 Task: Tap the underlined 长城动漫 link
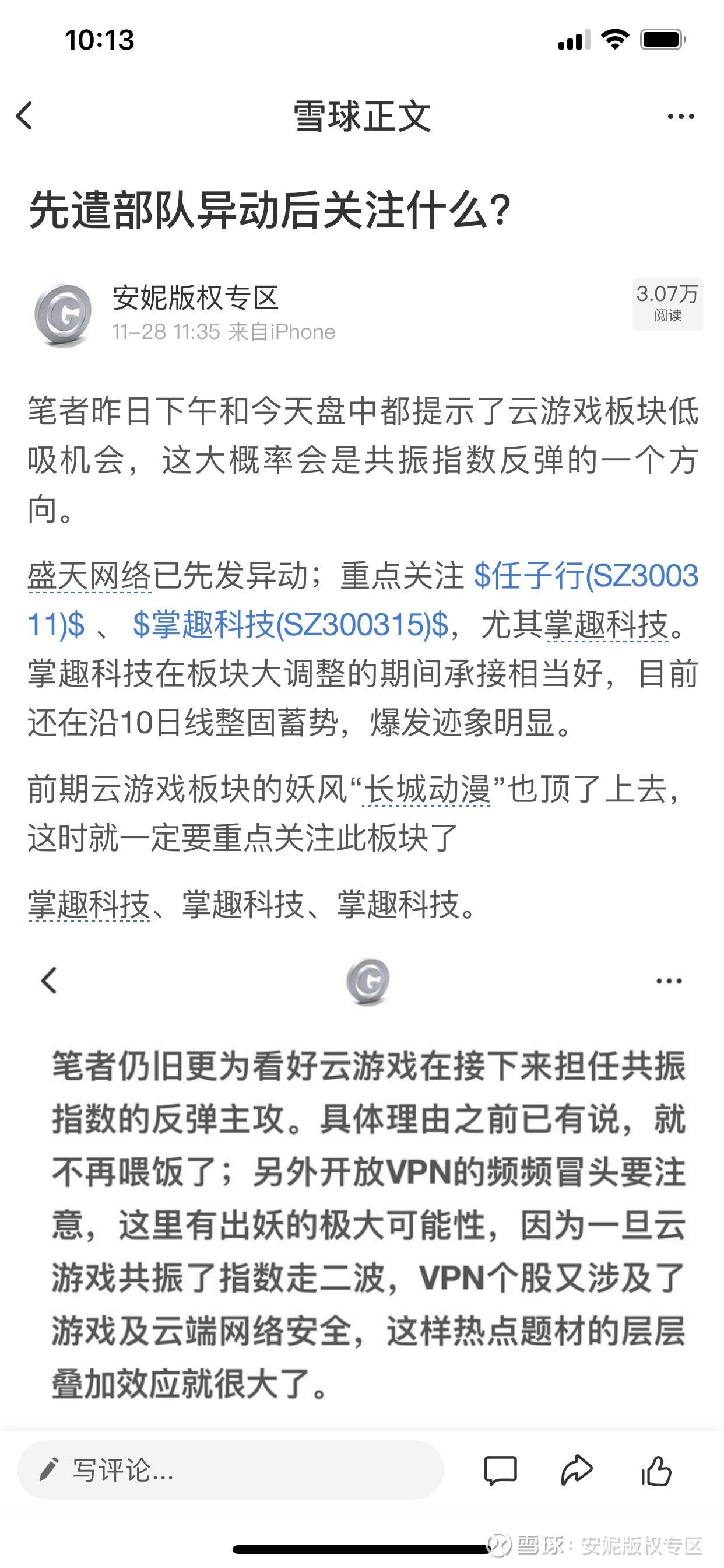pos(427,790)
